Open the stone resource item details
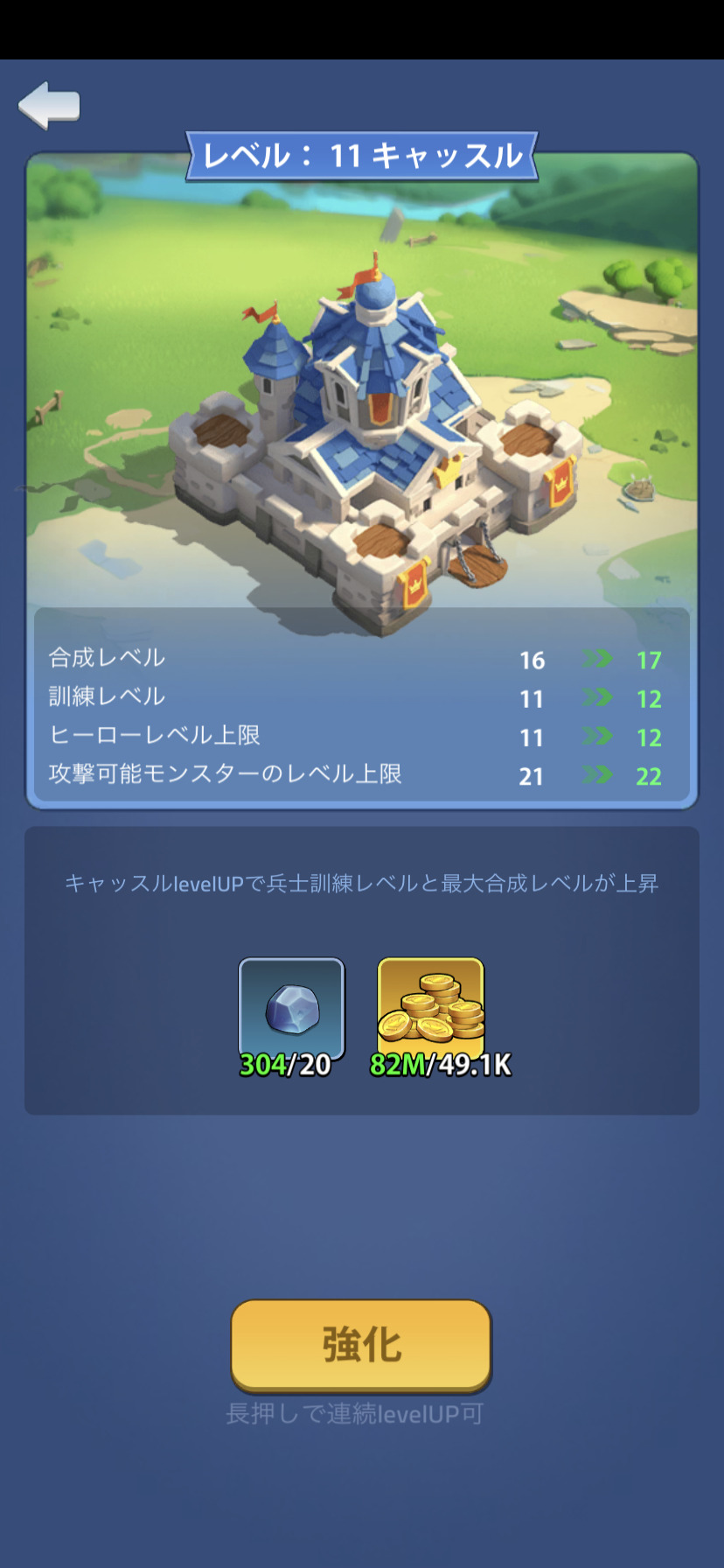Screen dimensions: 724x1568 (292, 1009)
